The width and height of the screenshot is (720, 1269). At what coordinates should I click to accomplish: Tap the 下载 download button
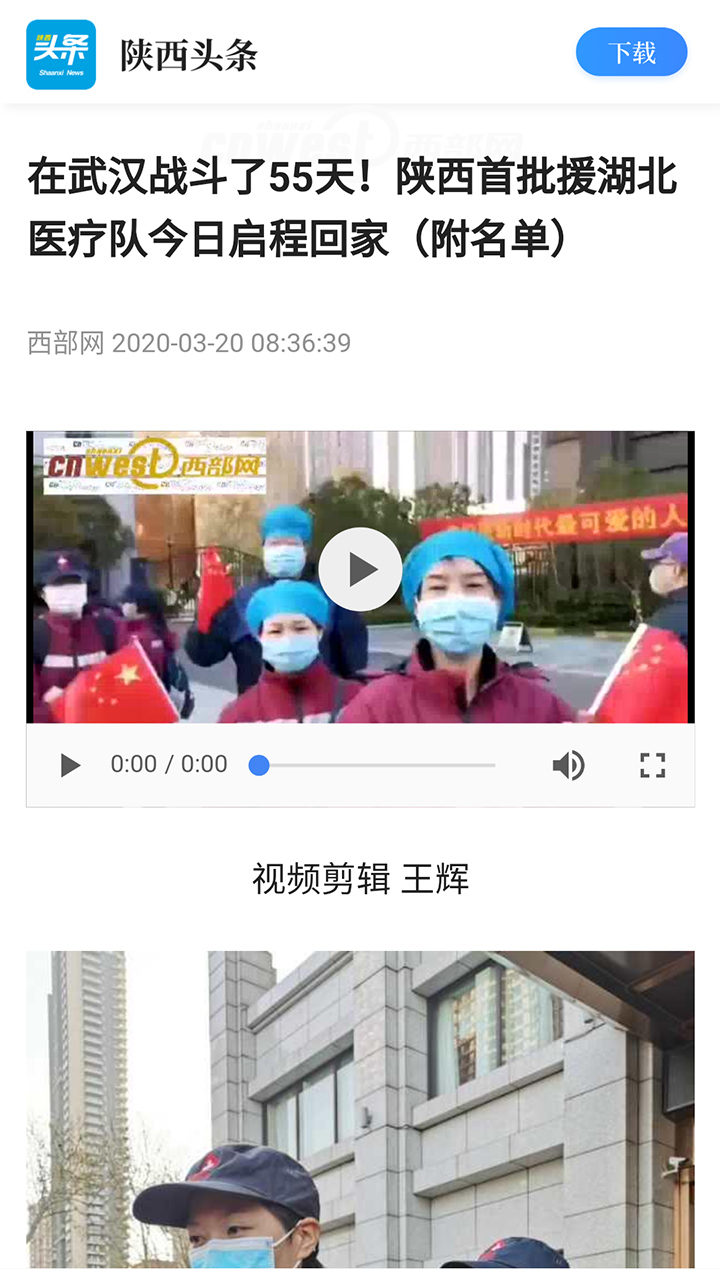(631, 52)
